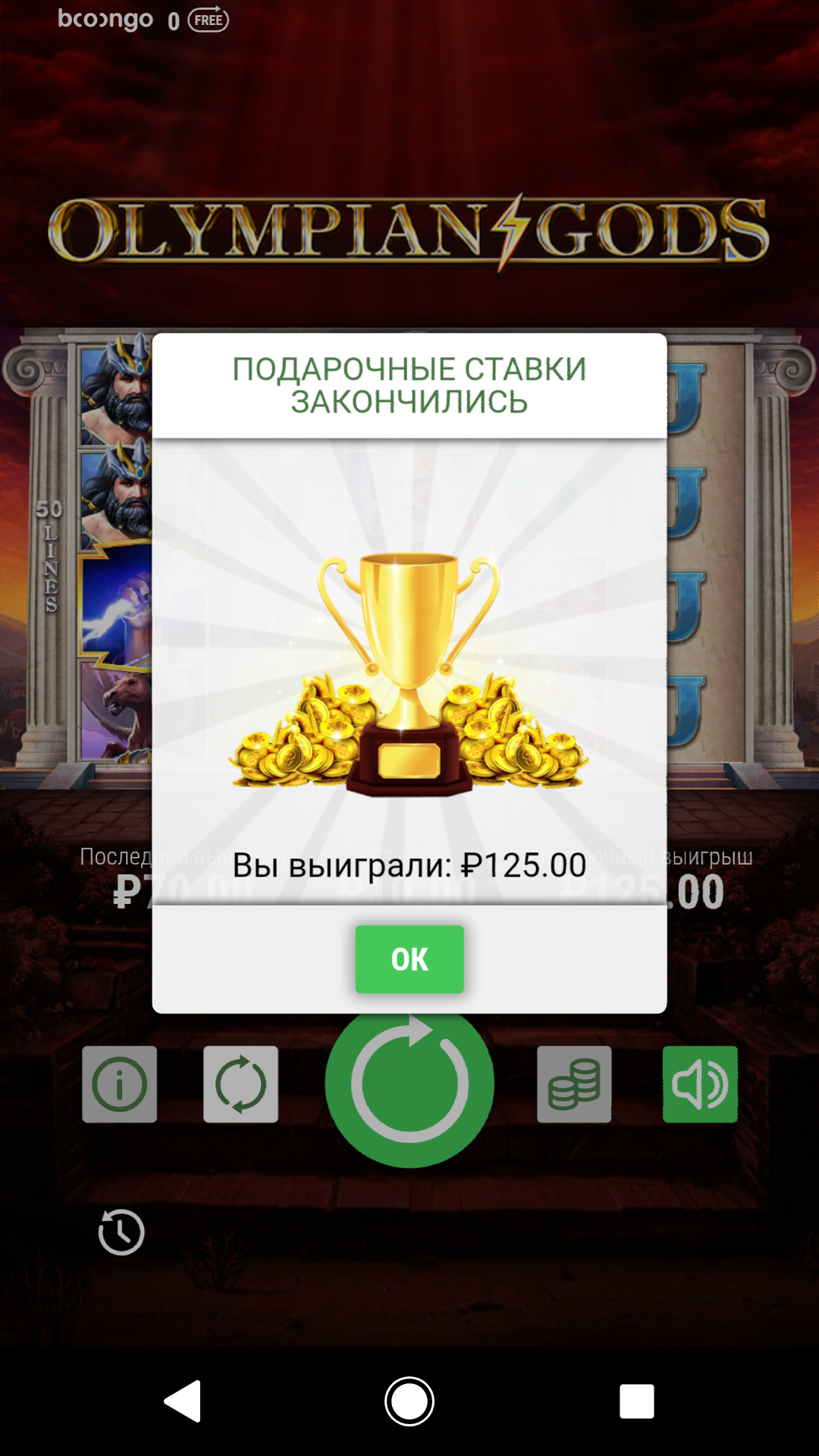Confirm the win dialog with OK
The height and width of the screenshot is (1456, 819).
409,959
